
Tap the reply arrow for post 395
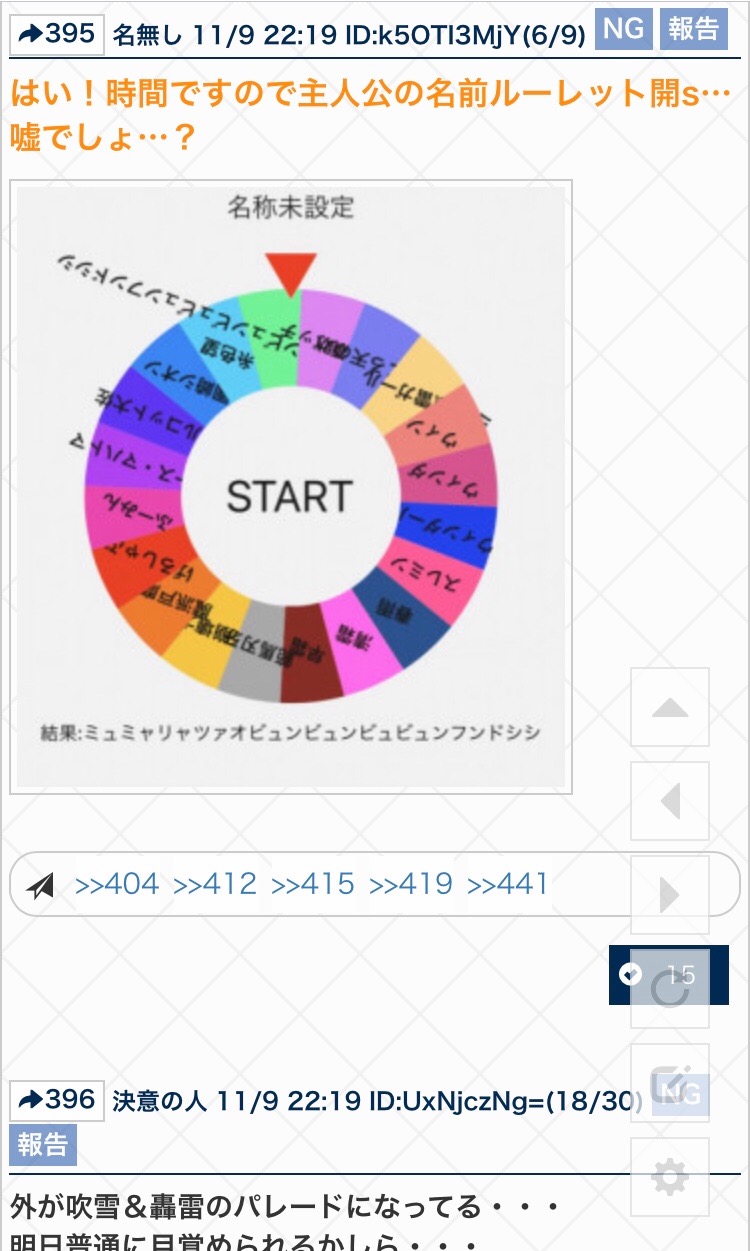click(57, 34)
